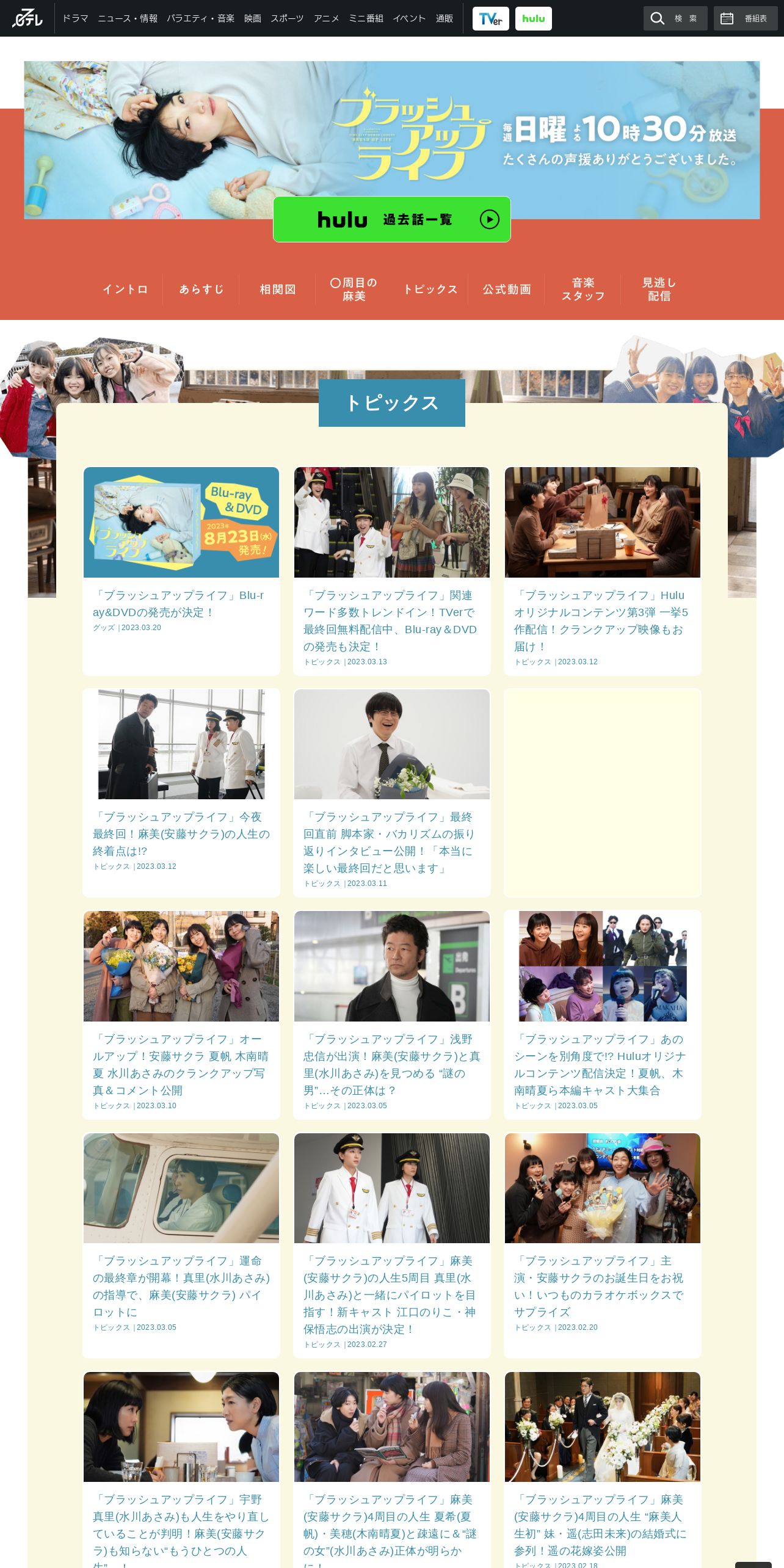
Task: Open hulu 過去話一覧 green button
Action: tap(391, 219)
